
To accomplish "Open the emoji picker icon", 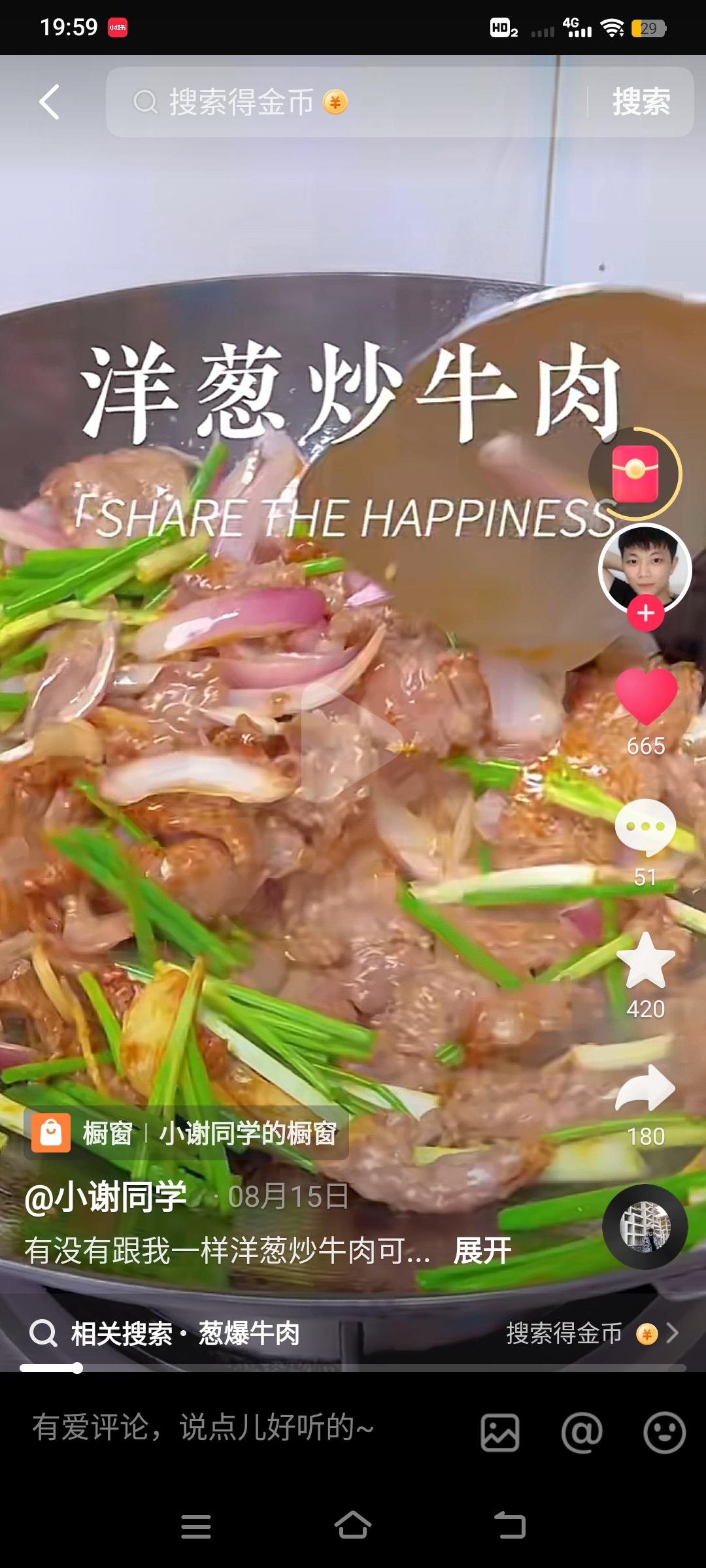I will [x=664, y=1433].
